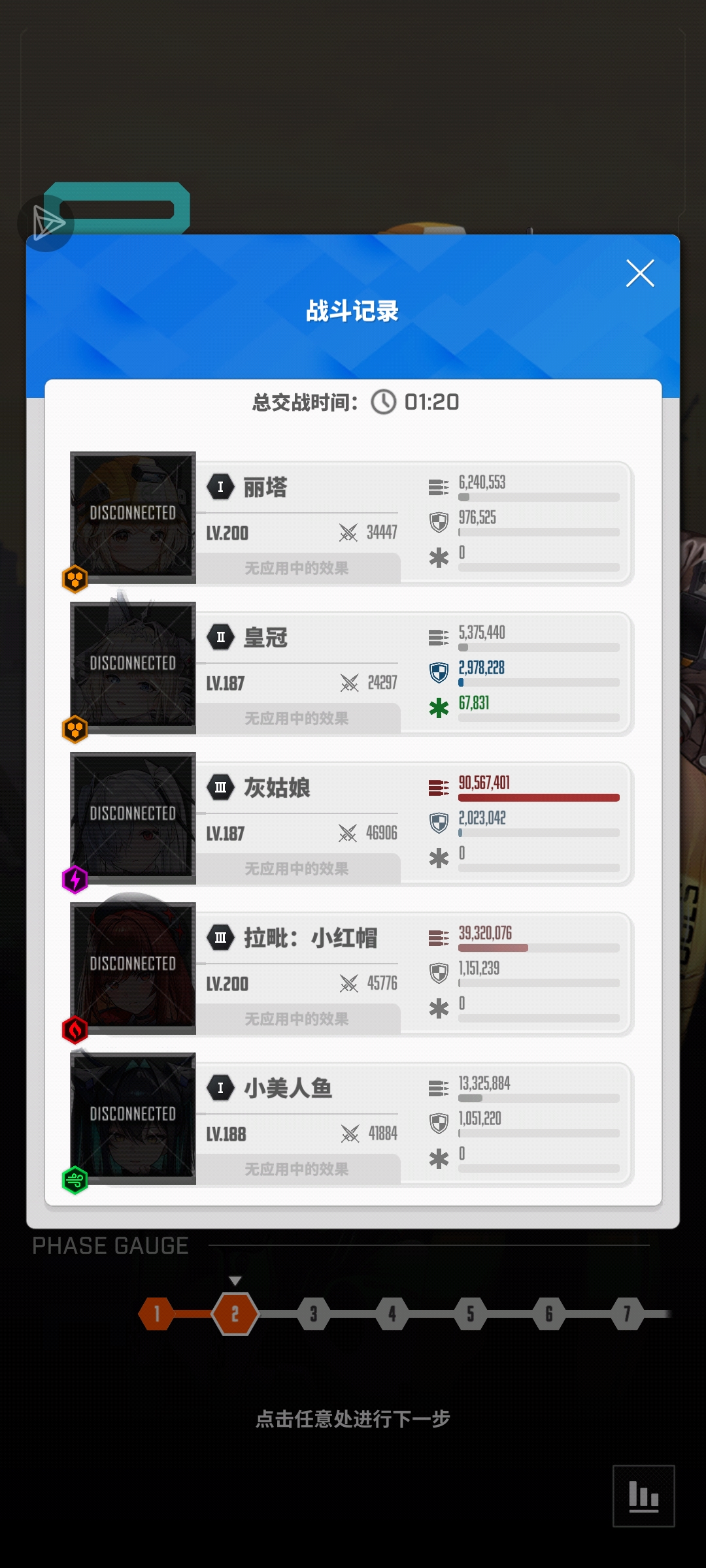Close the 战斗记录 battle record dialog
706x1568 pixels.
pos(640,273)
